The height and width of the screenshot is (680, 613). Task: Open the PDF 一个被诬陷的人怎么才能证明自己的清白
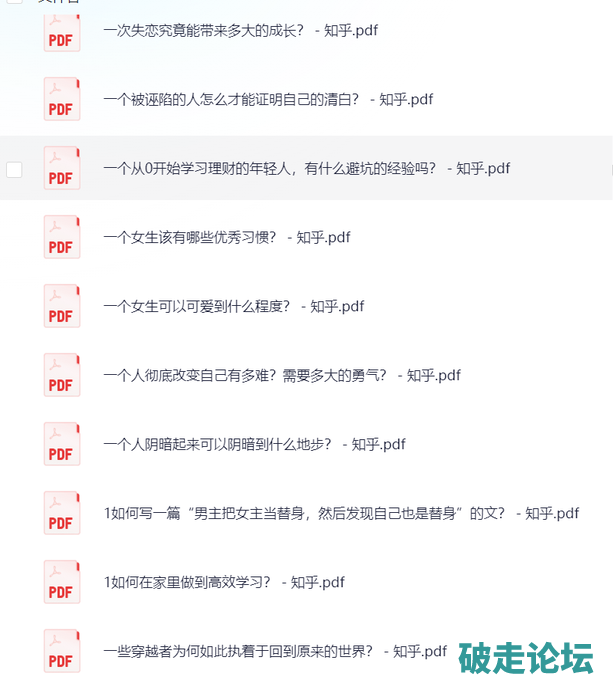[x=267, y=99]
